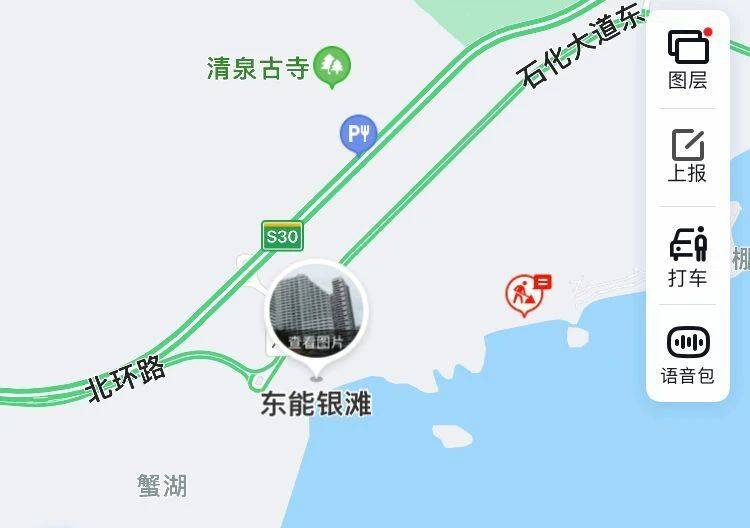The height and width of the screenshot is (528, 750).
Task: Open the road construction alert marker
Action: pos(521,294)
